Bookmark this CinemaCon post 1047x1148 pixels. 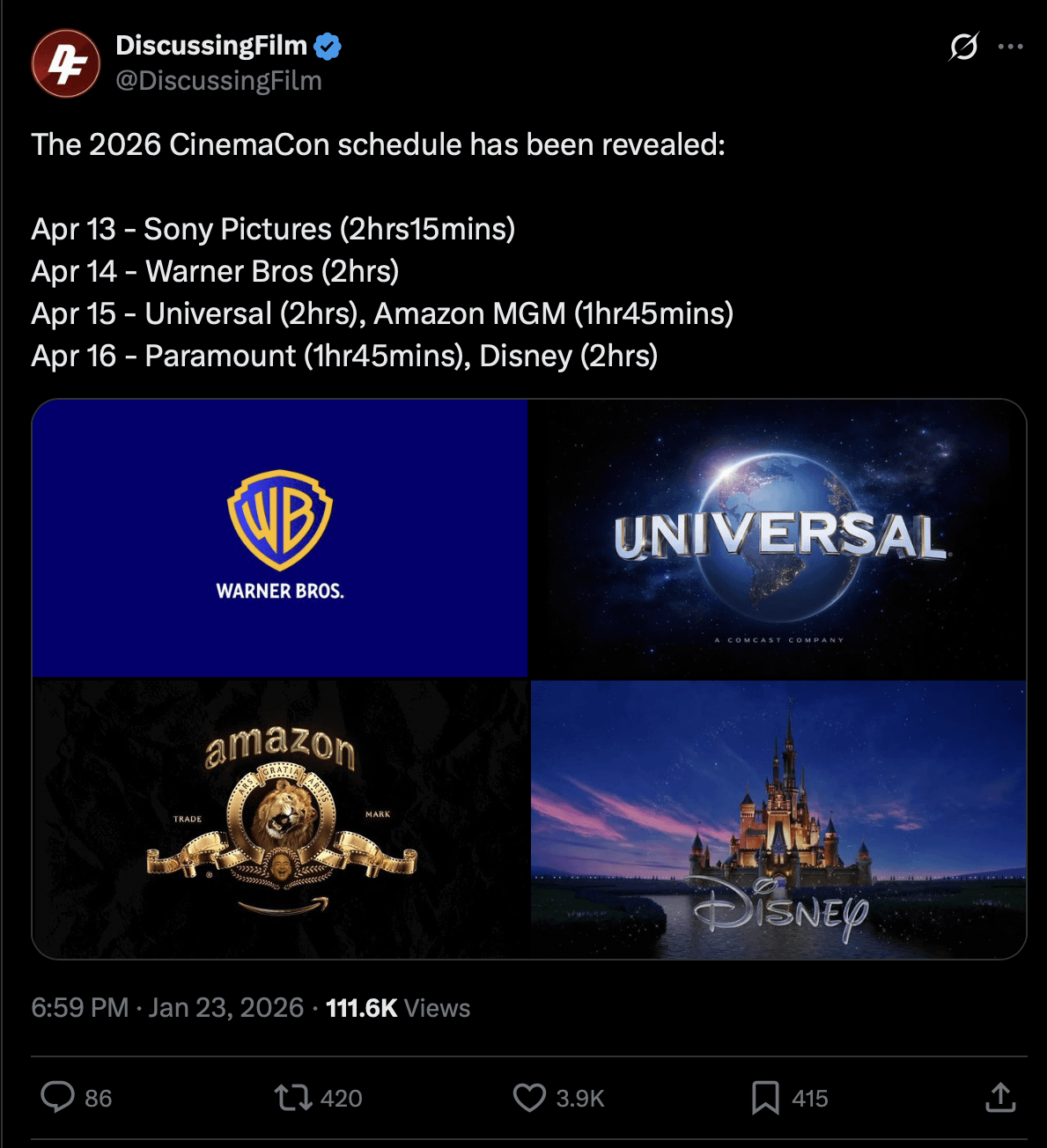click(765, 1097)
